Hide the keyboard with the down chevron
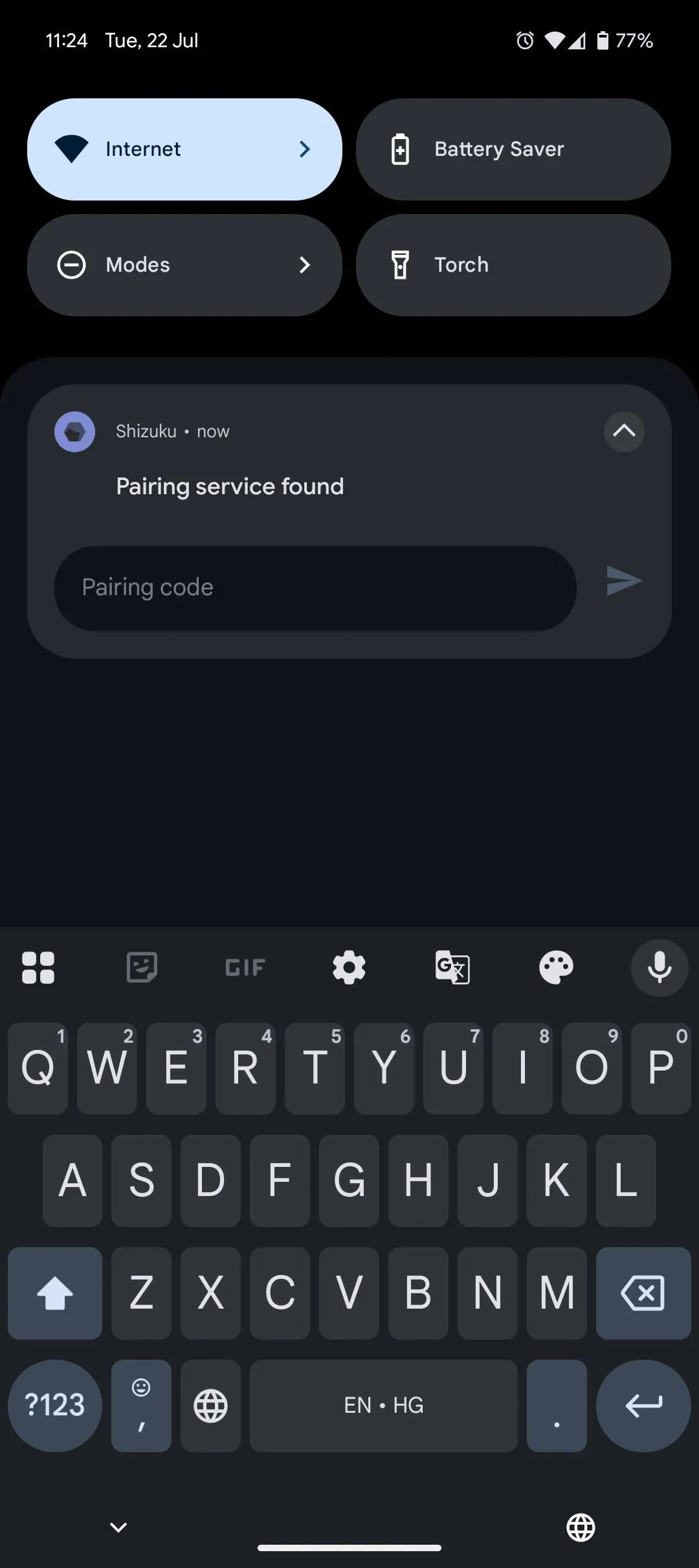This screenshot has width=699, height=1568. click(x=118, y=1527)
